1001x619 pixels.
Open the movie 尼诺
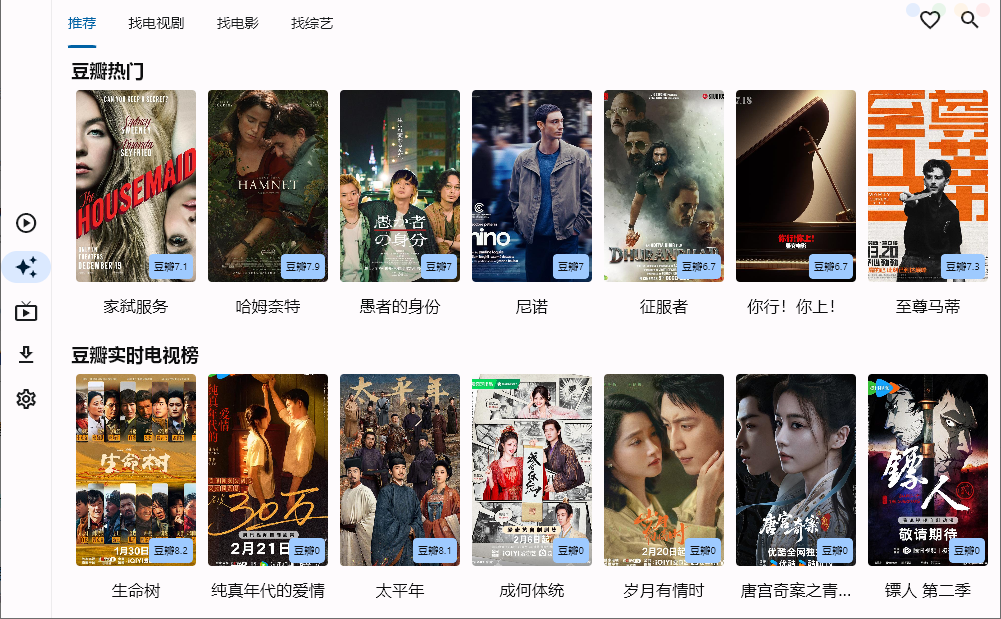pyautogui.click(x=532, y=186)
